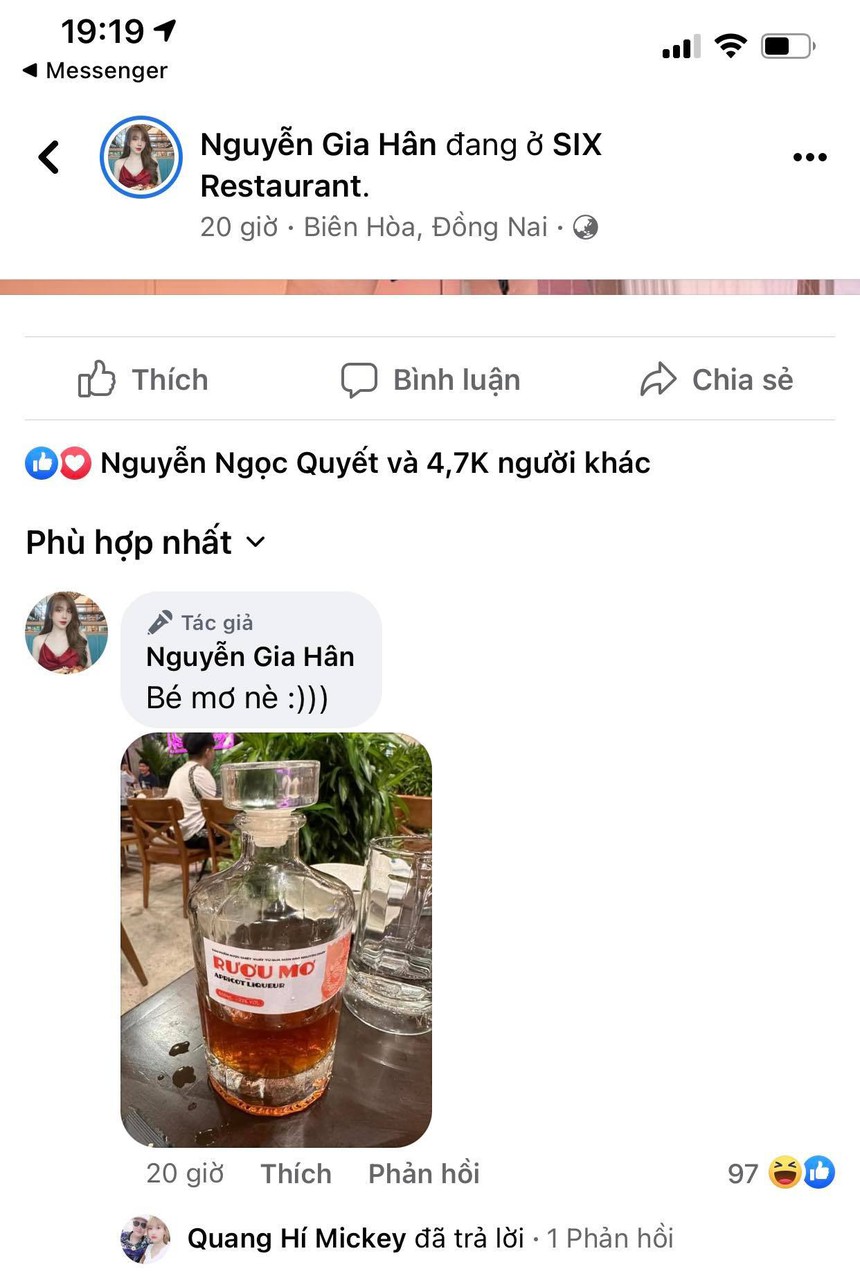Click the Chia sẻ share arrow icon
Image resolution: width=860 pixels, height=1278 pixels.
[658, 379]
